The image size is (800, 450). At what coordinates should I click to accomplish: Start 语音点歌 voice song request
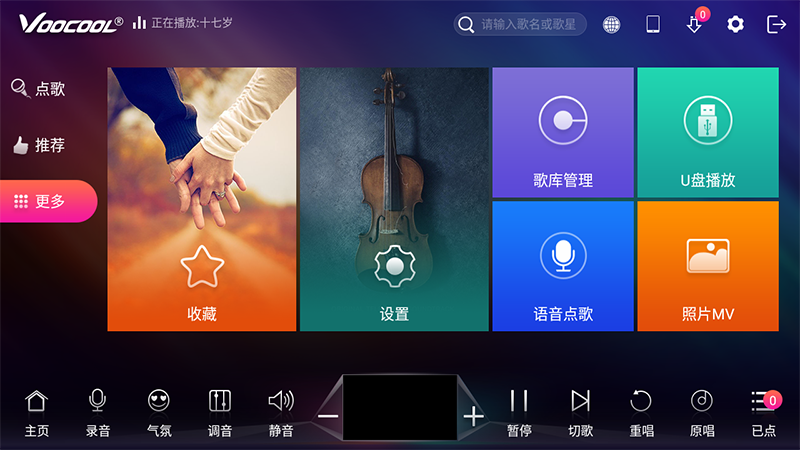563,266
